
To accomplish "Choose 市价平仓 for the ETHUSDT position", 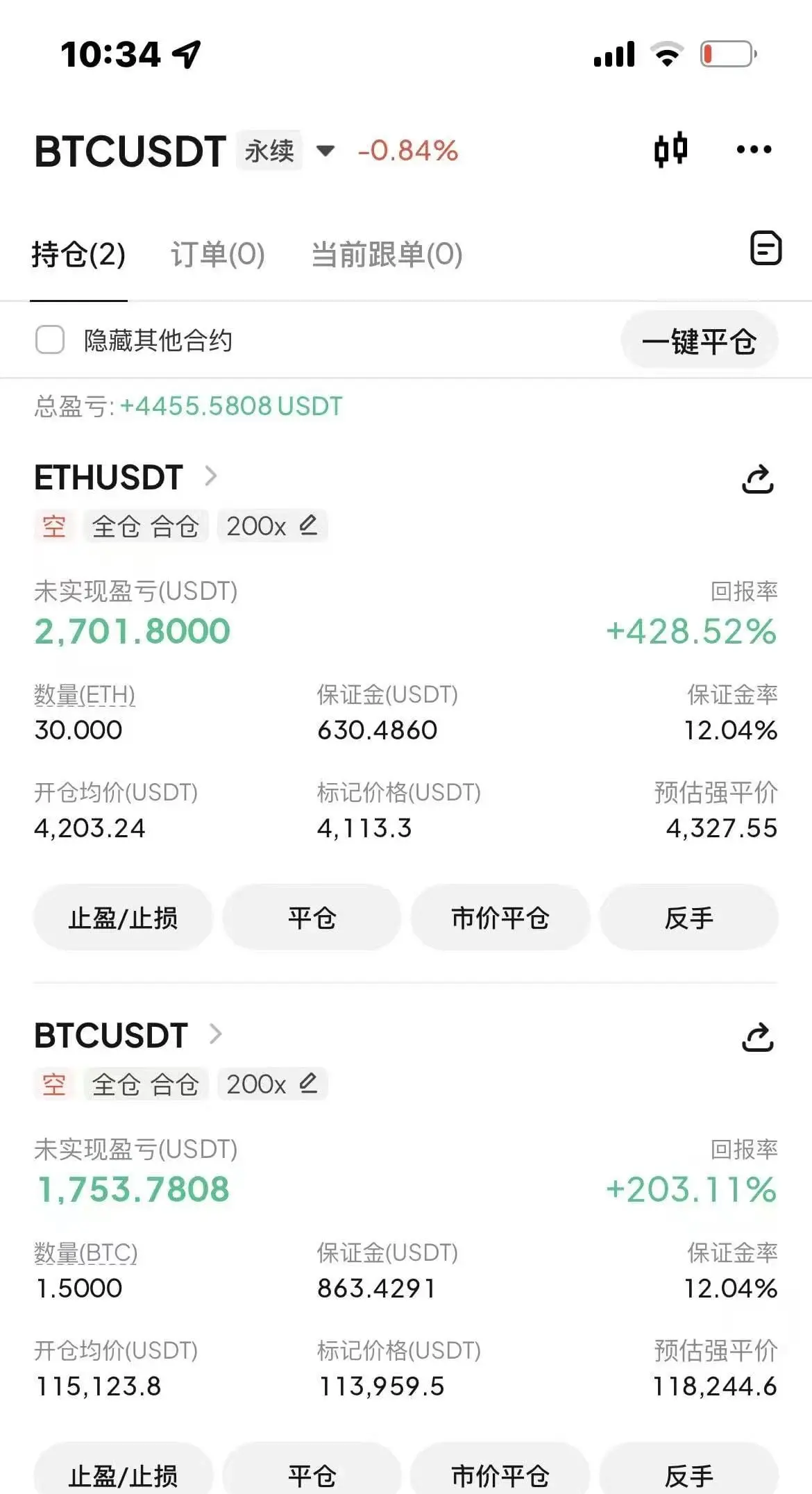I will 500,918.
